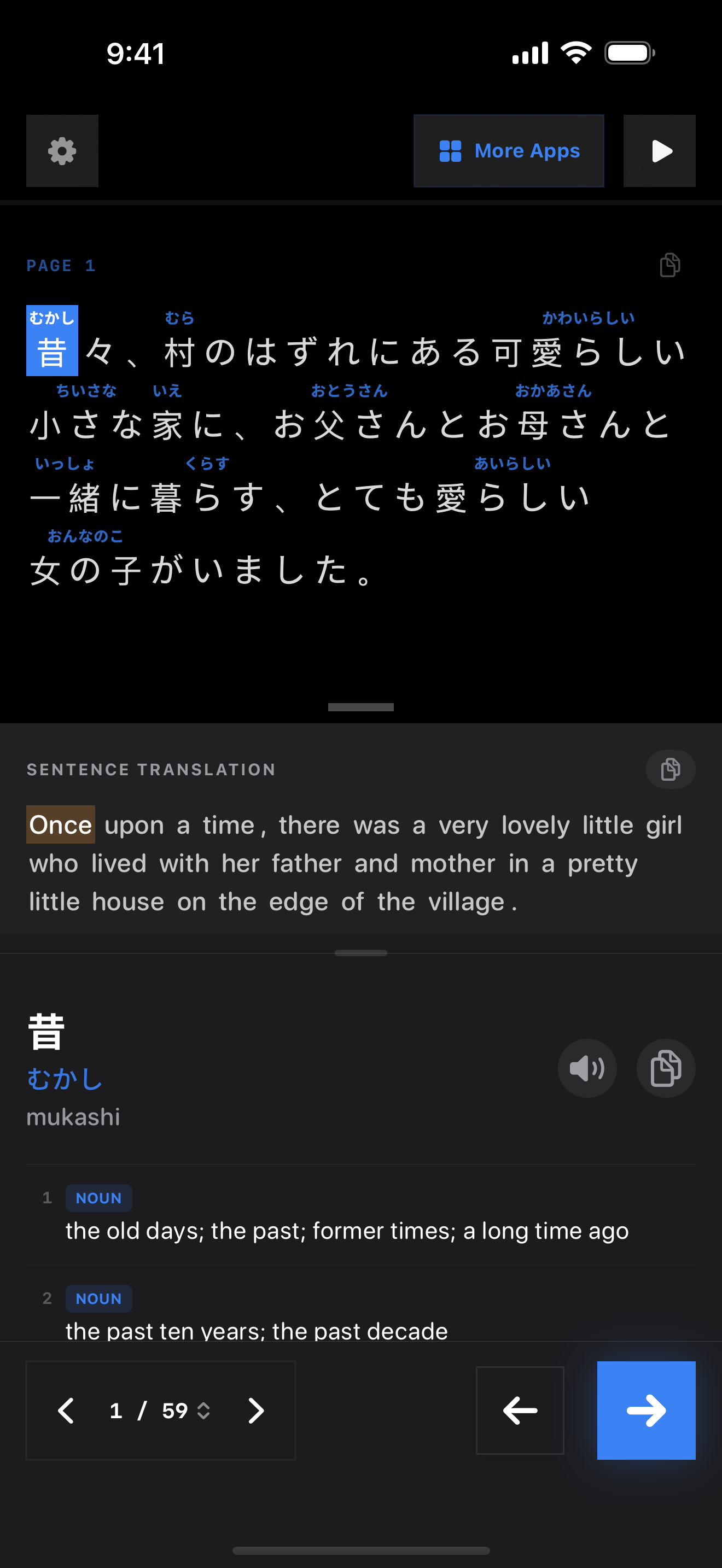
Task: Copy the sentence translation
Action: click(669, 769)
